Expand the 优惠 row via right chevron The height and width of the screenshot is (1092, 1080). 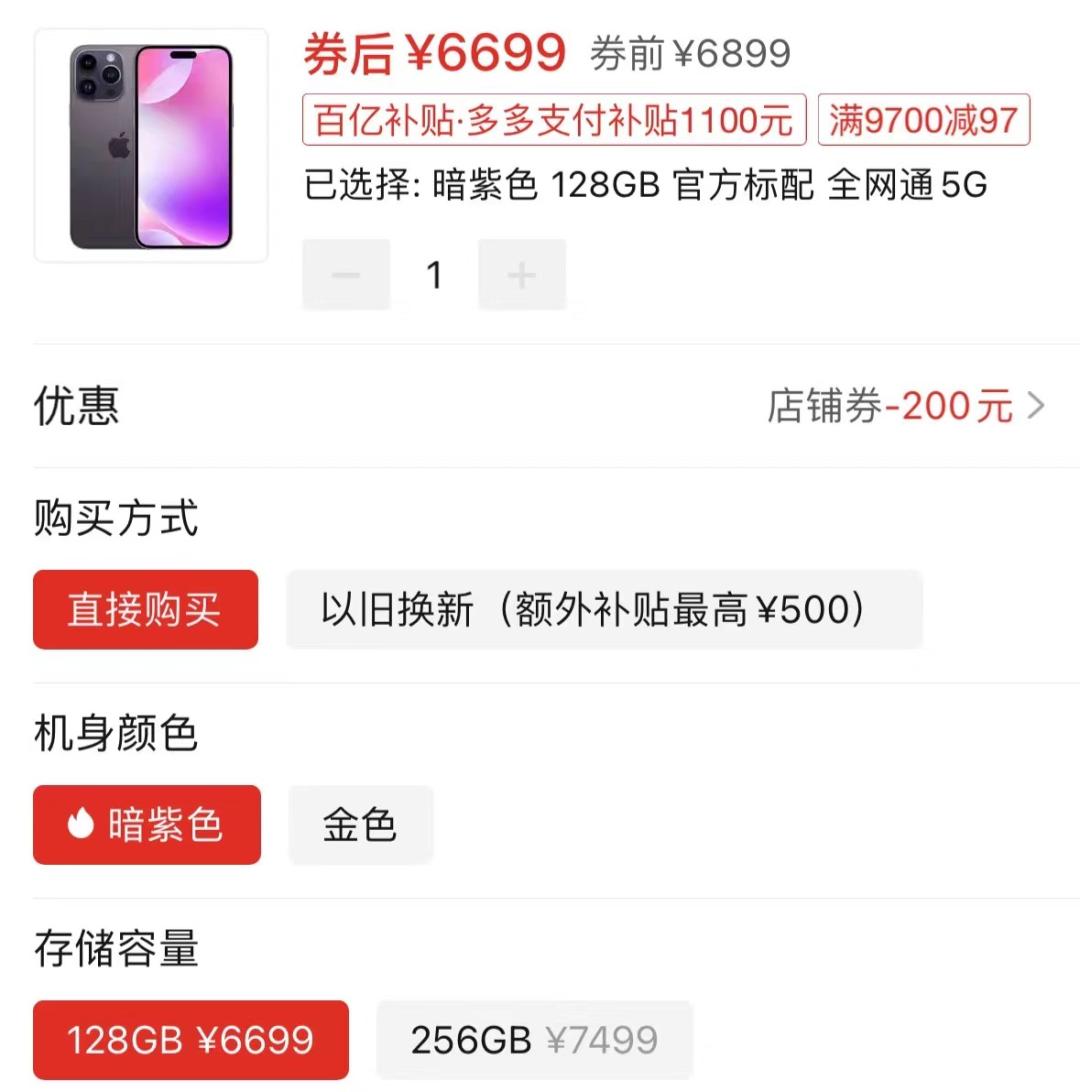(x=1035, y=405)
